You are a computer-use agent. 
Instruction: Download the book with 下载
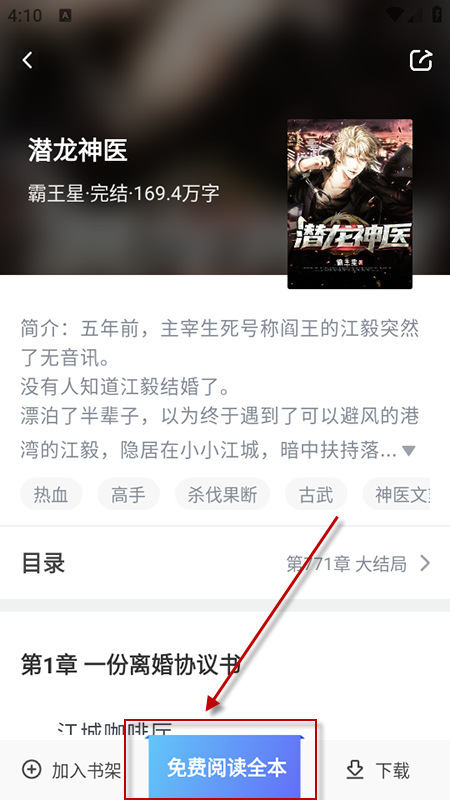click(378, 770)
